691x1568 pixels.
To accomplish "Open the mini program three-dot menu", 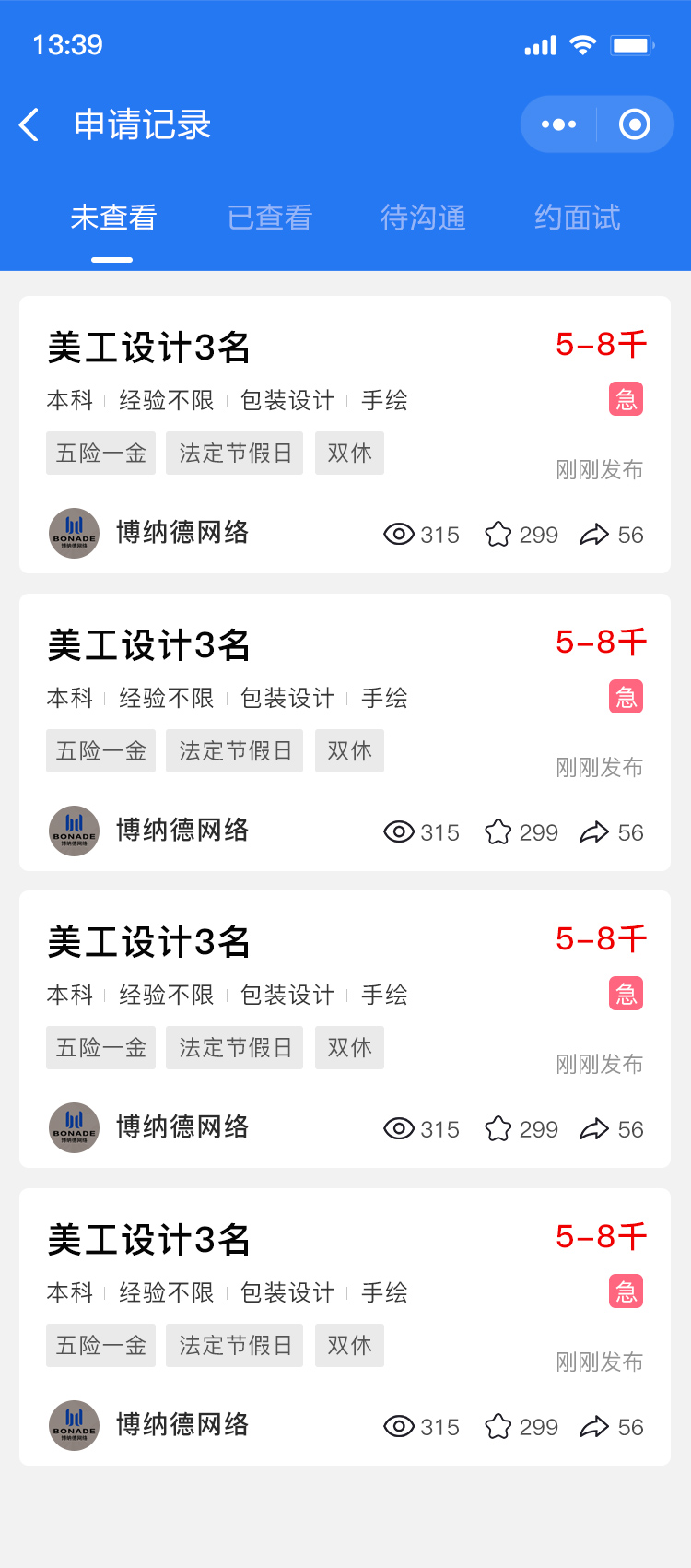I will pyautogui.click(x=558, y=124).
